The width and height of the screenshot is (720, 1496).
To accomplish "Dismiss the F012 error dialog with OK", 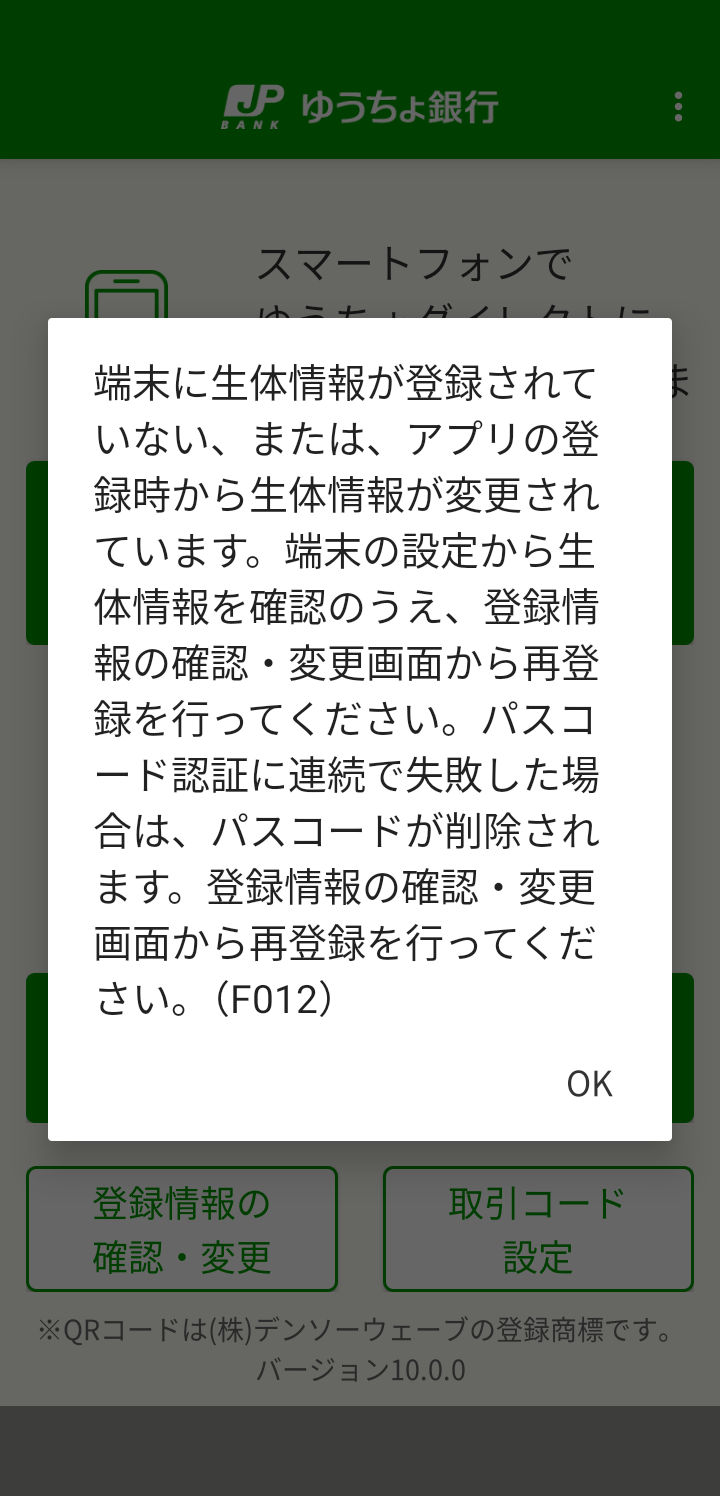I will [589, 1084].
